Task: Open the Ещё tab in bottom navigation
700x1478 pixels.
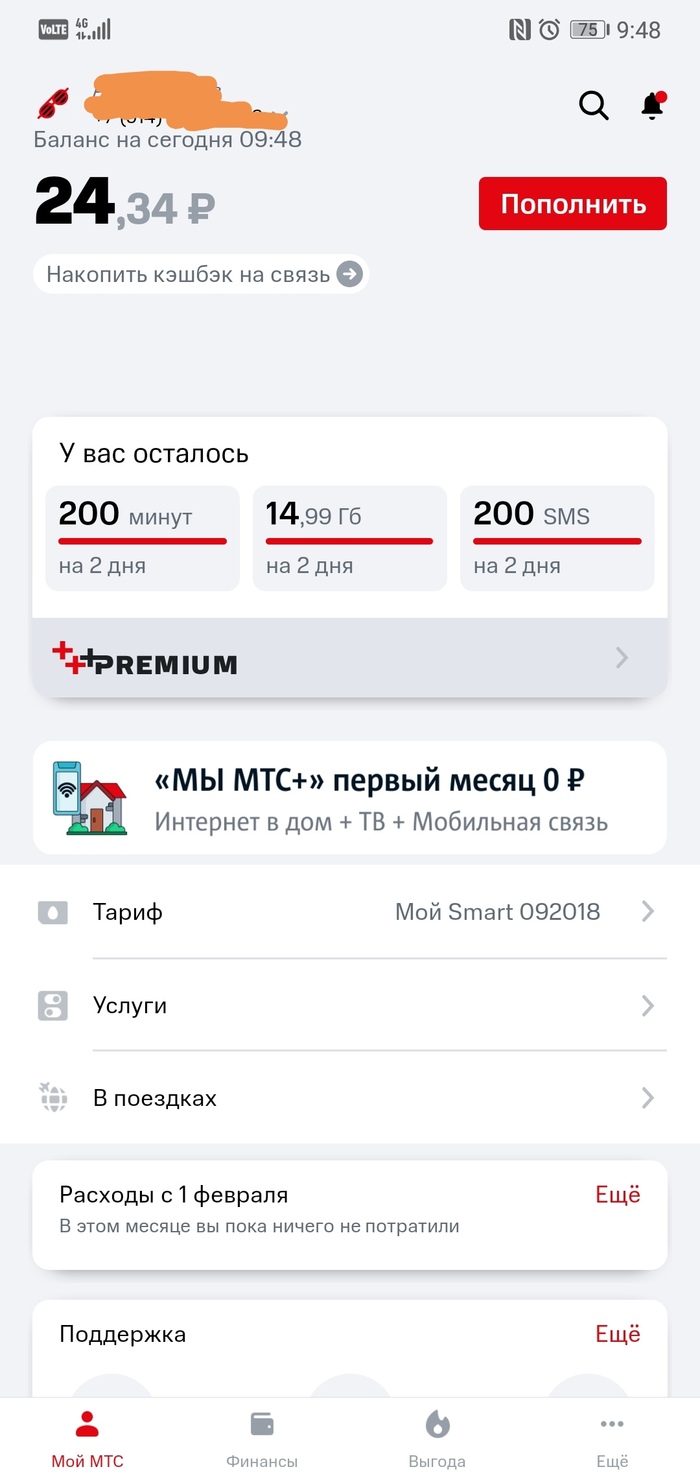Action: (x=612, y=1438)
